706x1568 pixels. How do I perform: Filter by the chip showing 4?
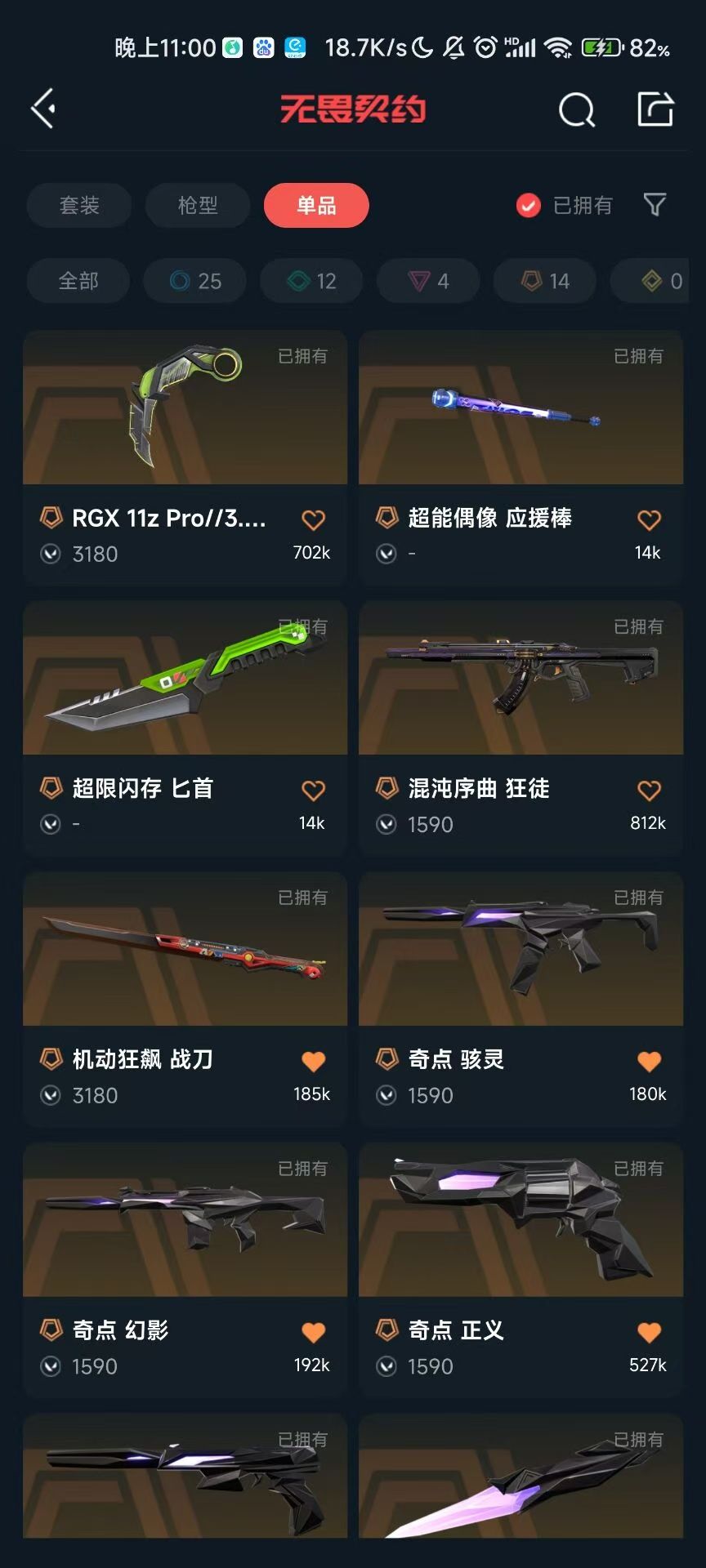[x=428, y=281]
